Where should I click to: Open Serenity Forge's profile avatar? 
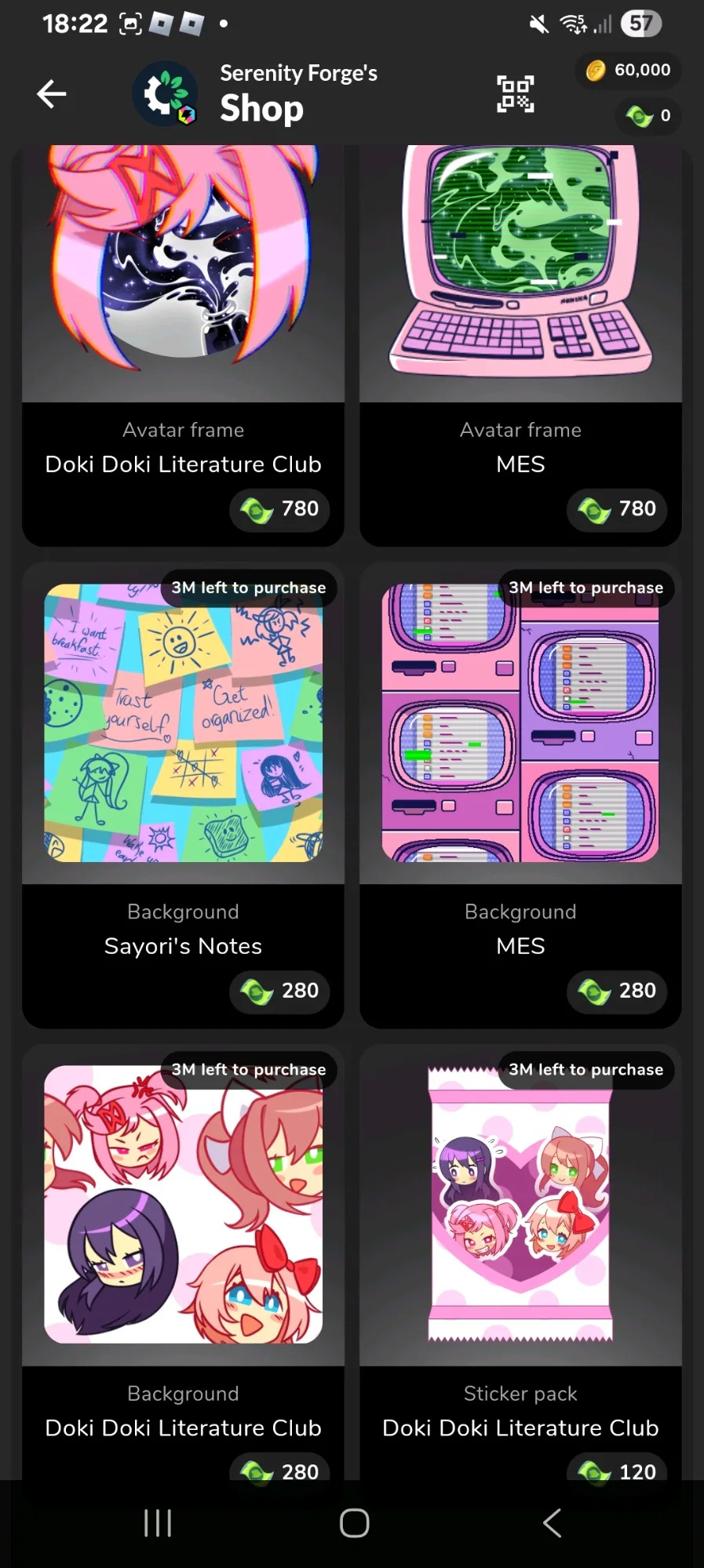point(165,94)
